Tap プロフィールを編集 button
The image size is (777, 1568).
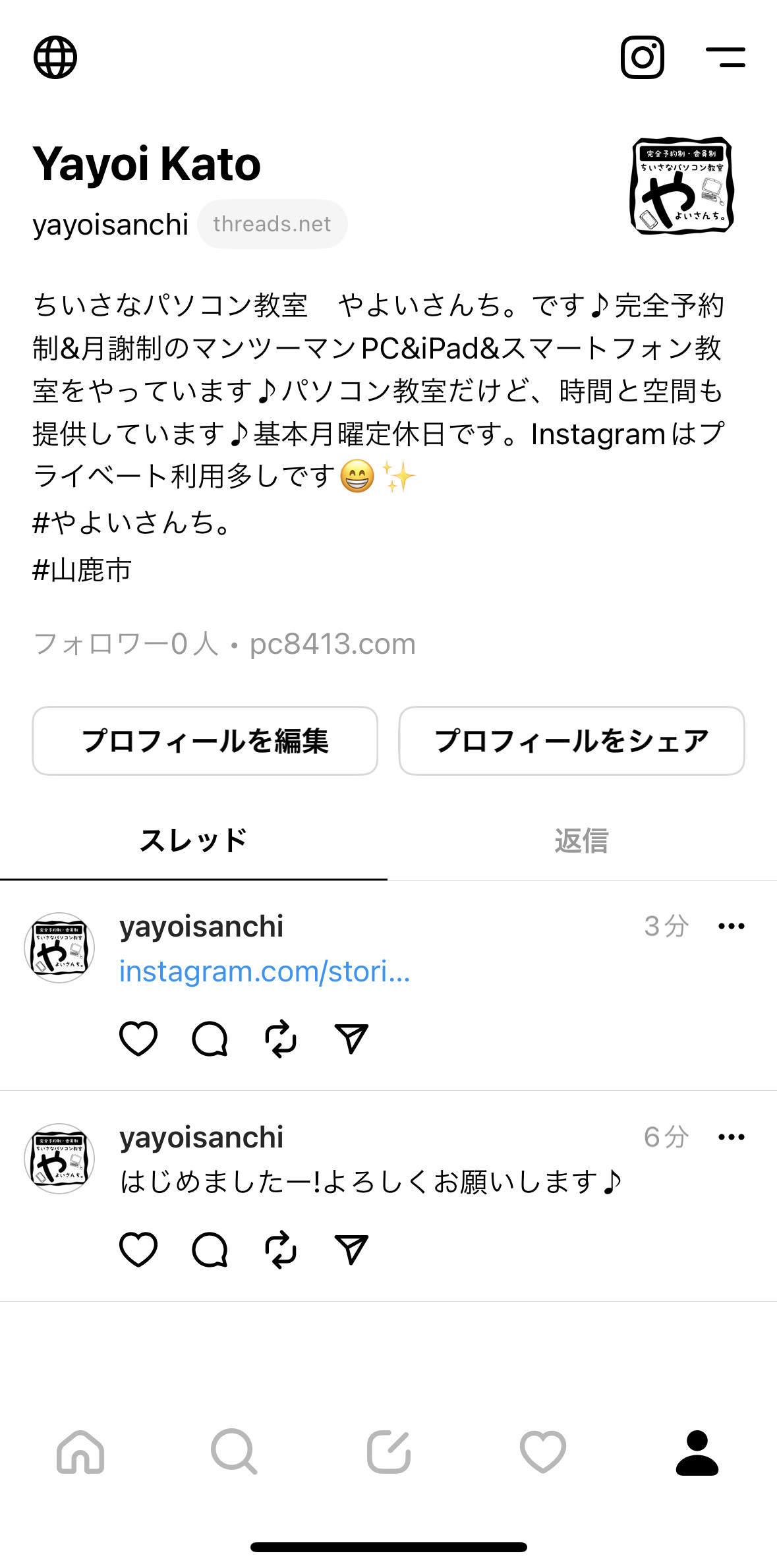click(205, 741)
